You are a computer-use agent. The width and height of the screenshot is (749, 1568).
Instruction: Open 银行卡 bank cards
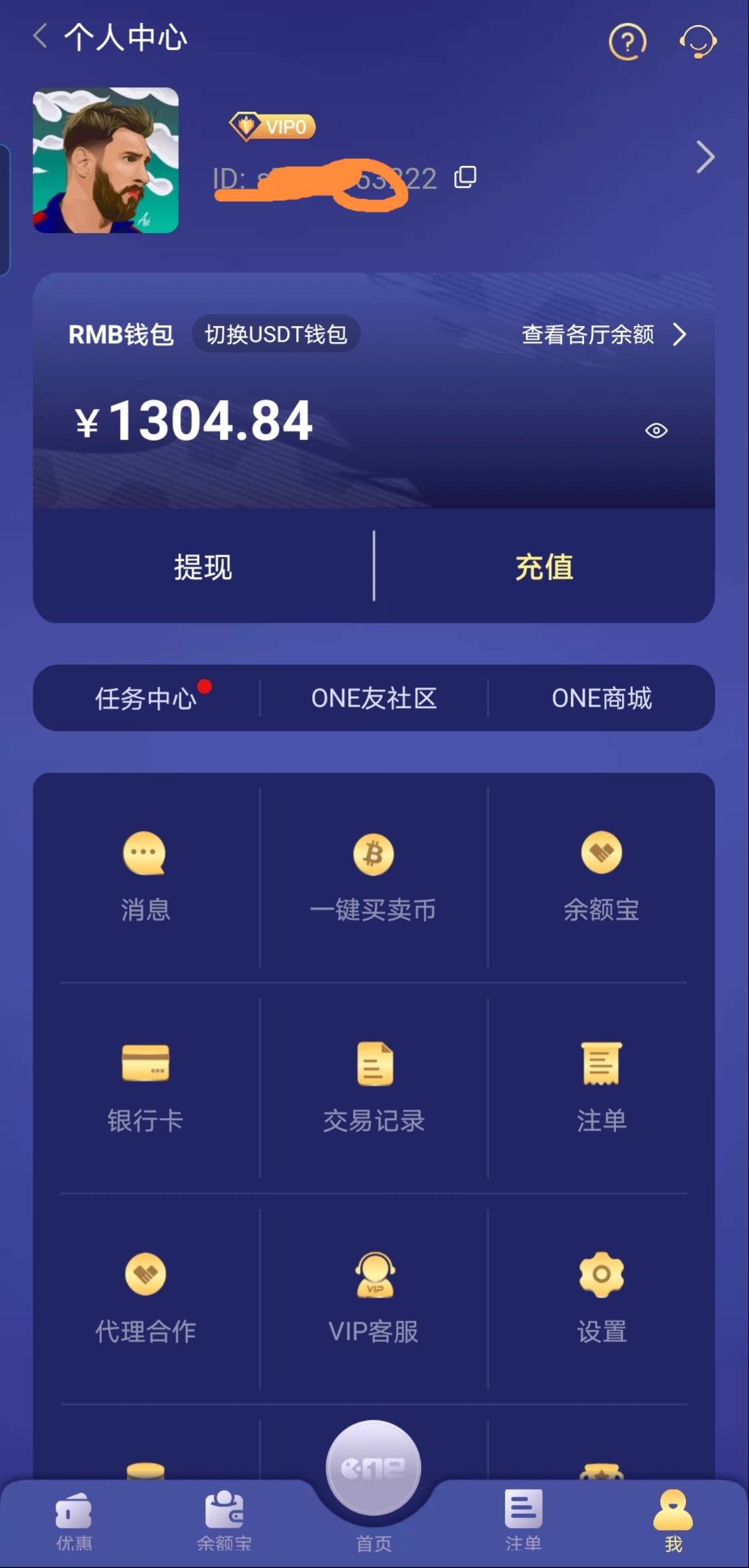145,1089
